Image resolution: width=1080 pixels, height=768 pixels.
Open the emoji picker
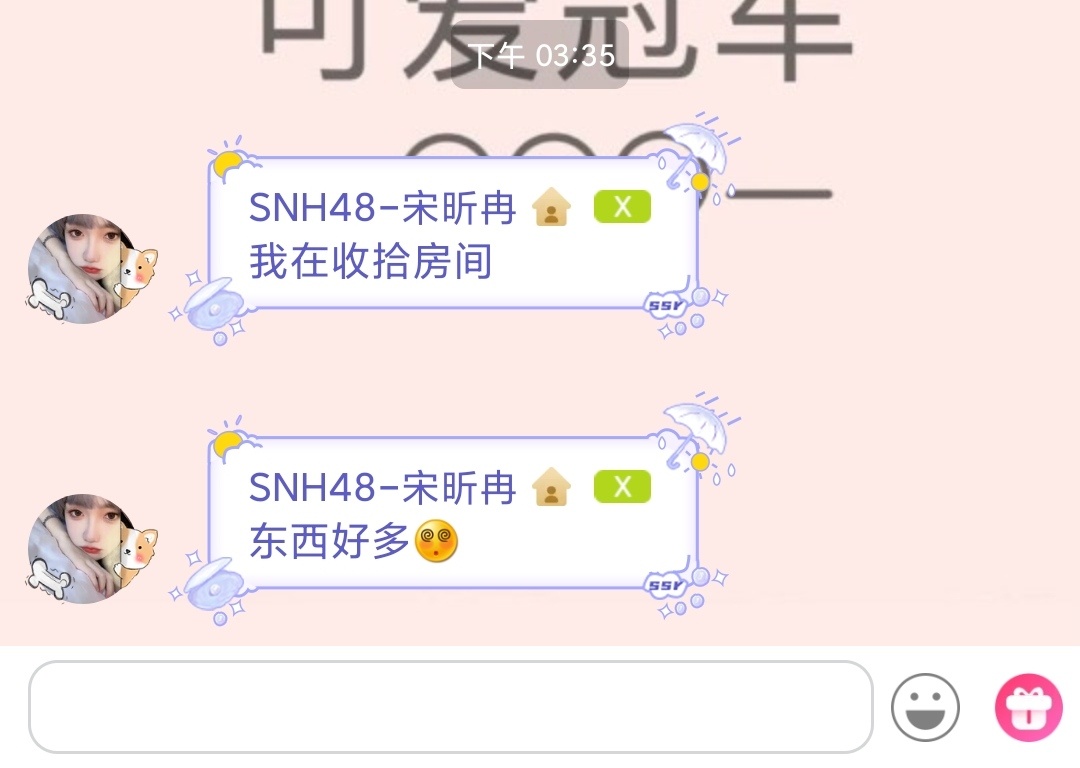[x=925, y=707]
